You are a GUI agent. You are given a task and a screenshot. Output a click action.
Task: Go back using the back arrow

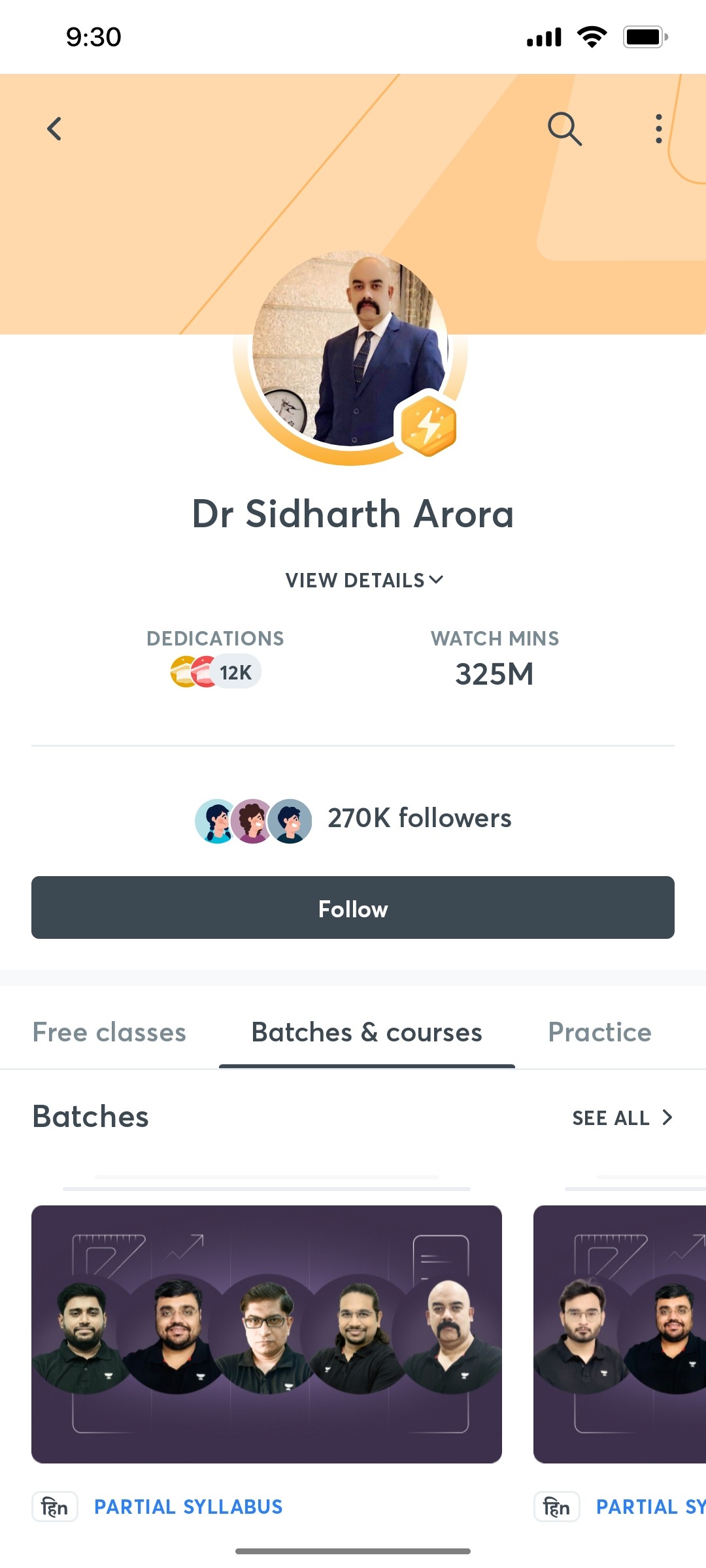[54, 129]
